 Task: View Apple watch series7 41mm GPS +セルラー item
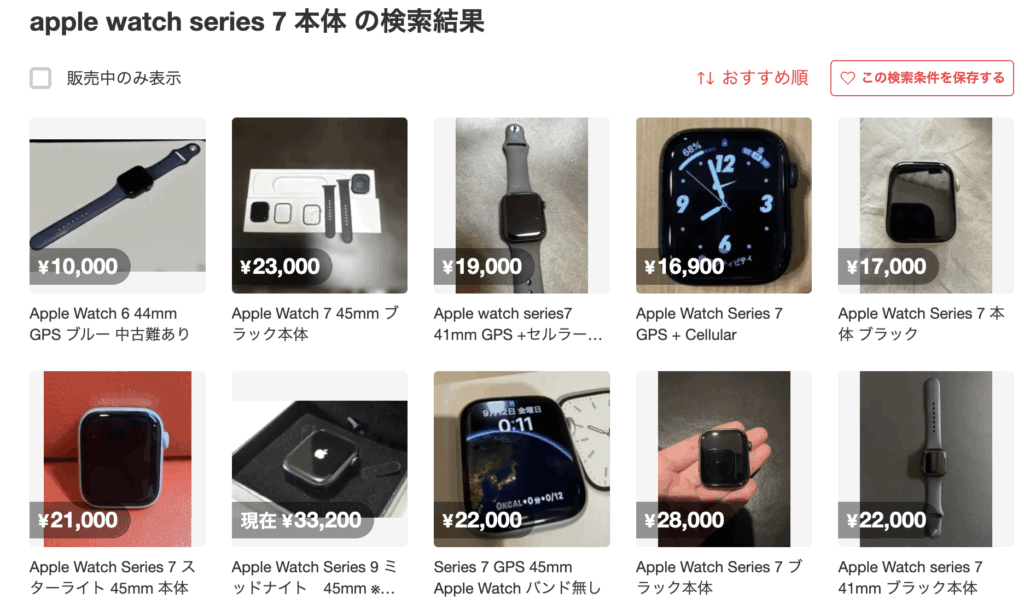click(x=521, y=205)
